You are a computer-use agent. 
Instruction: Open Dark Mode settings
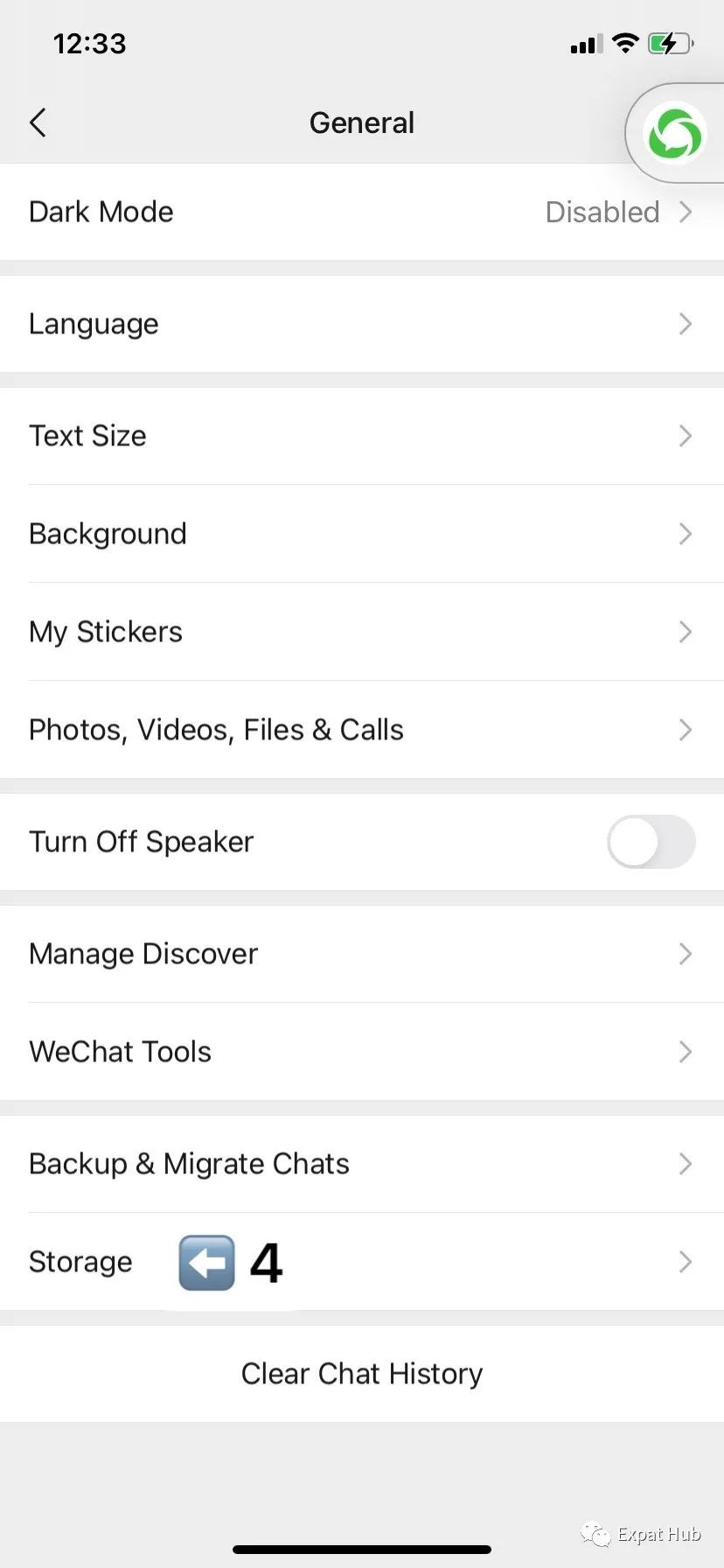[x=362, y=212]
